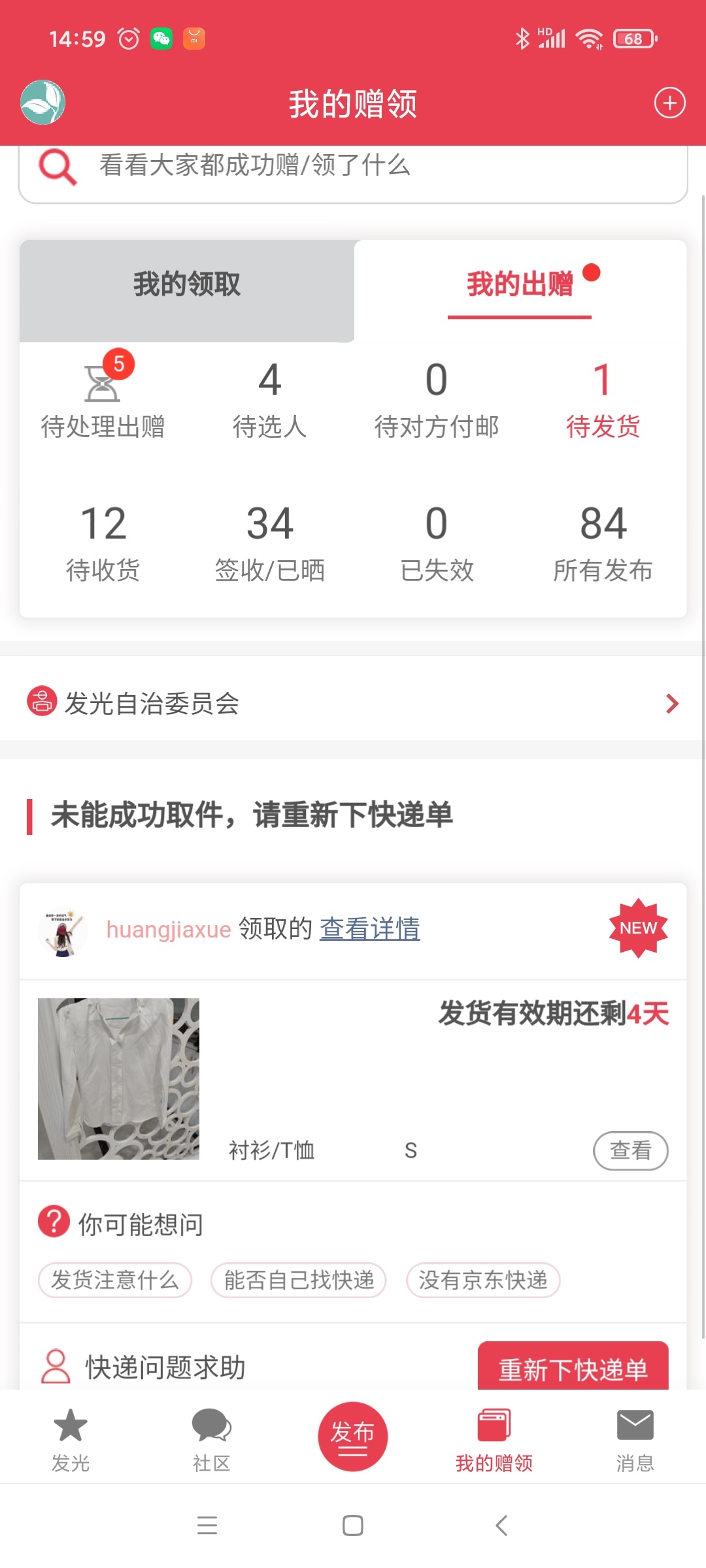Tap the plus icon in the header
This screenshot has height=1568, width=706.
point(669,103)
